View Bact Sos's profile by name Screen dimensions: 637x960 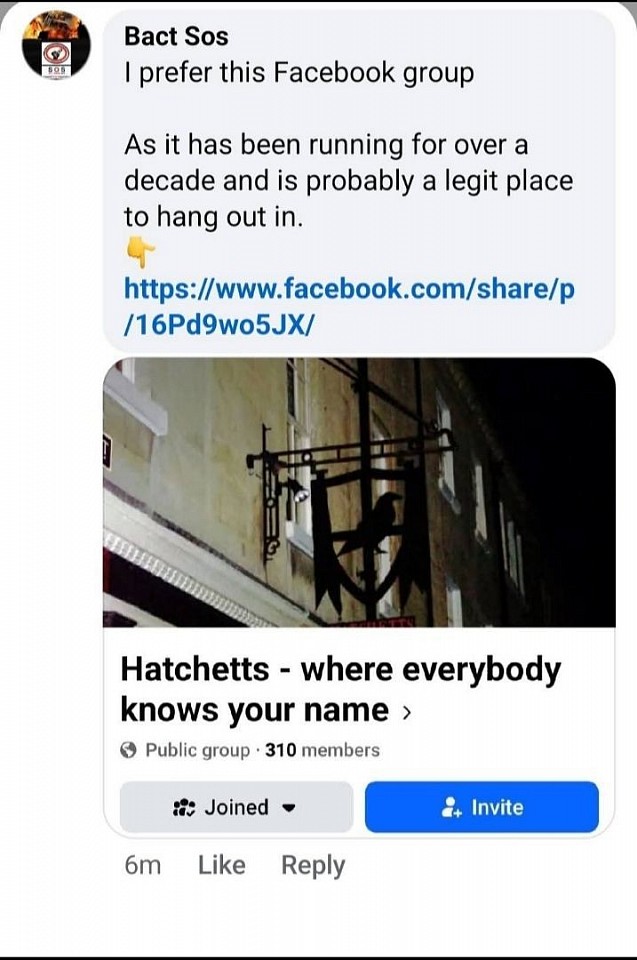click(176, 37)
